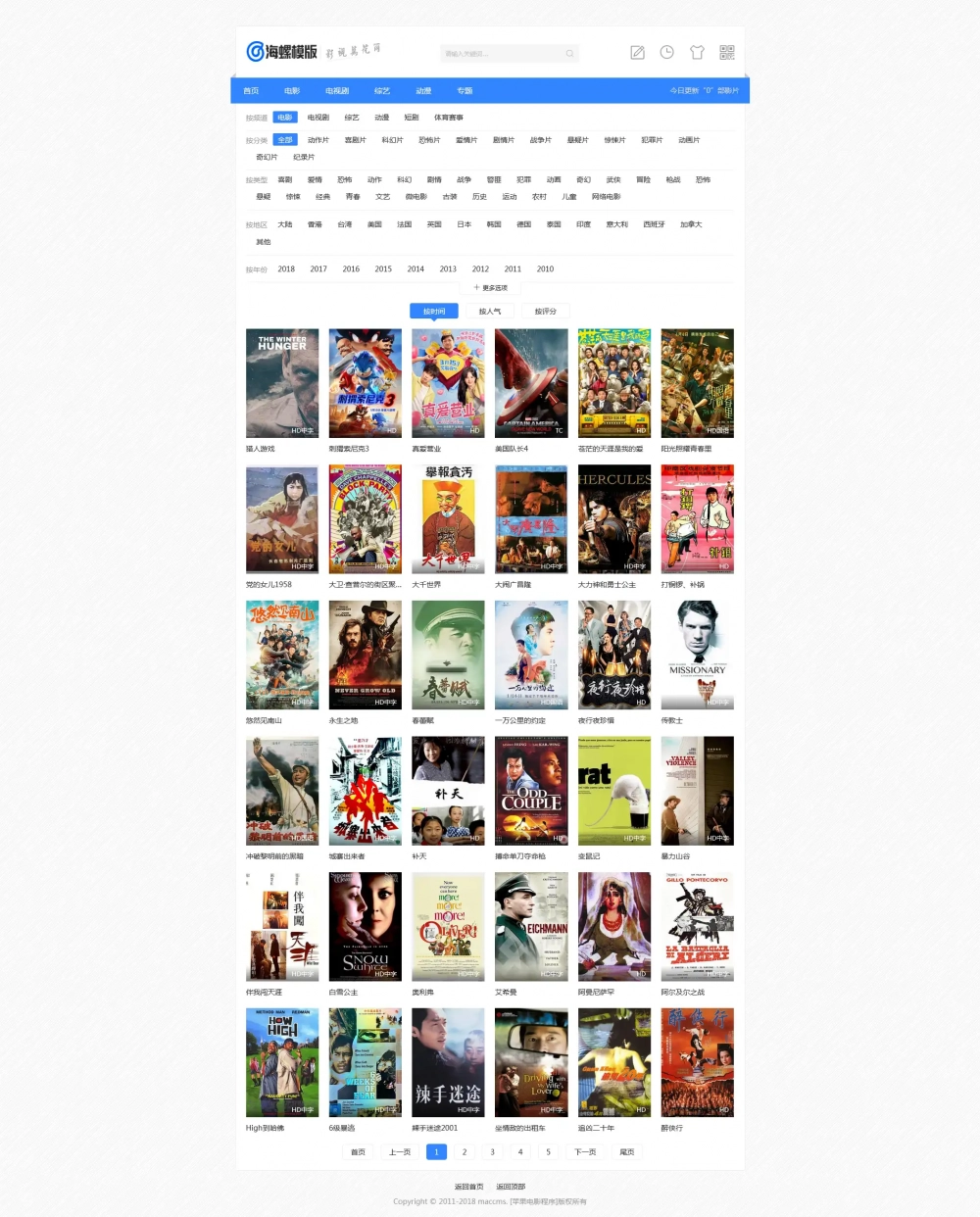
Task: Go to 电视剧 in the blue nav bar
Action: point(337,90)
